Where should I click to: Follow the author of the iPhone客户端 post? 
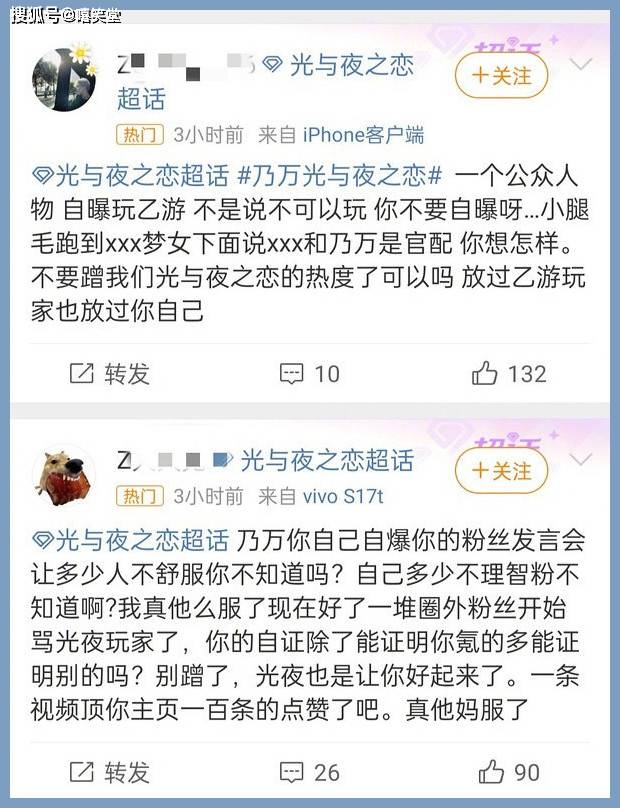point(502,75)
